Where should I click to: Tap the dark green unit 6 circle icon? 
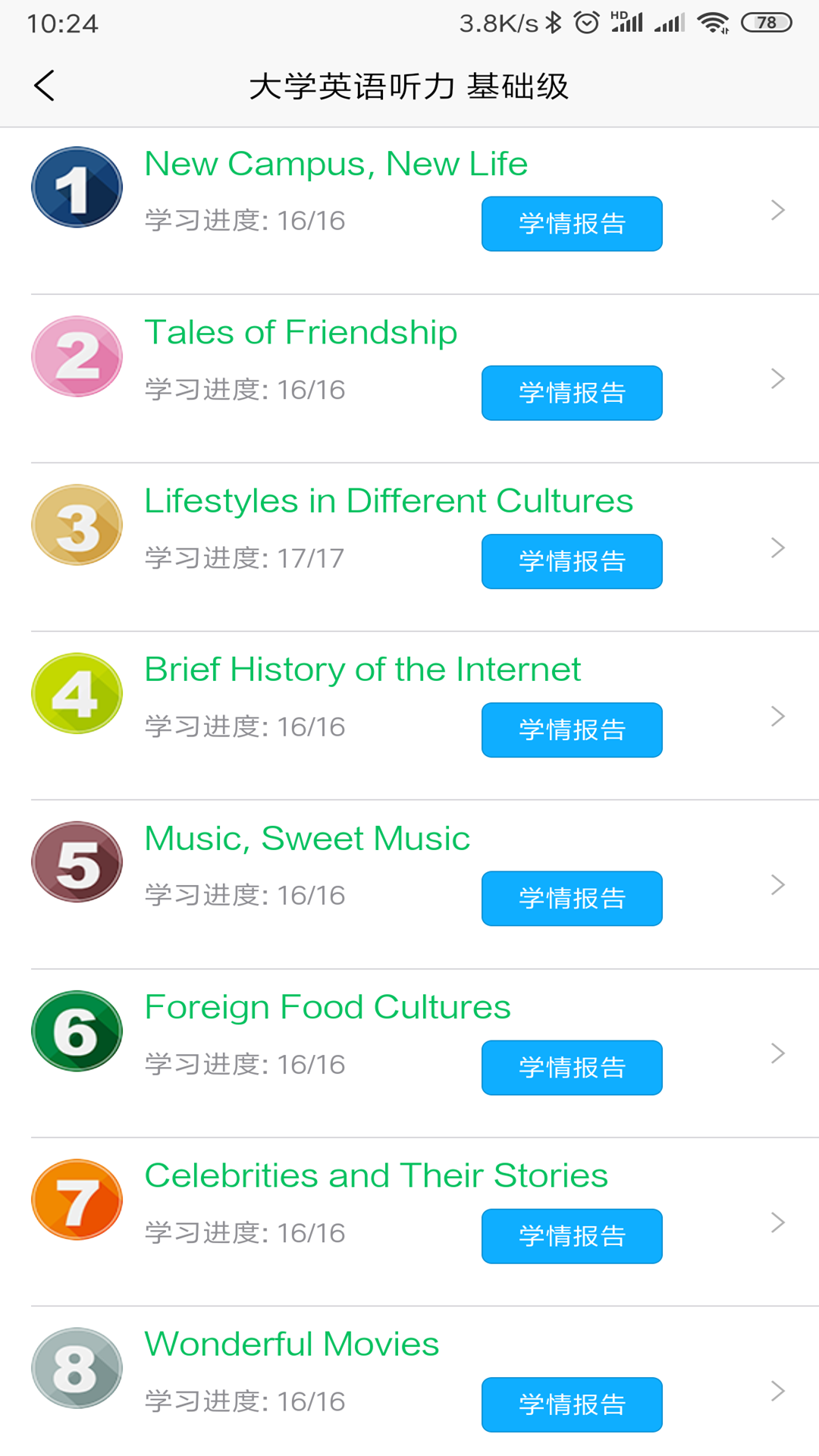76,1030
